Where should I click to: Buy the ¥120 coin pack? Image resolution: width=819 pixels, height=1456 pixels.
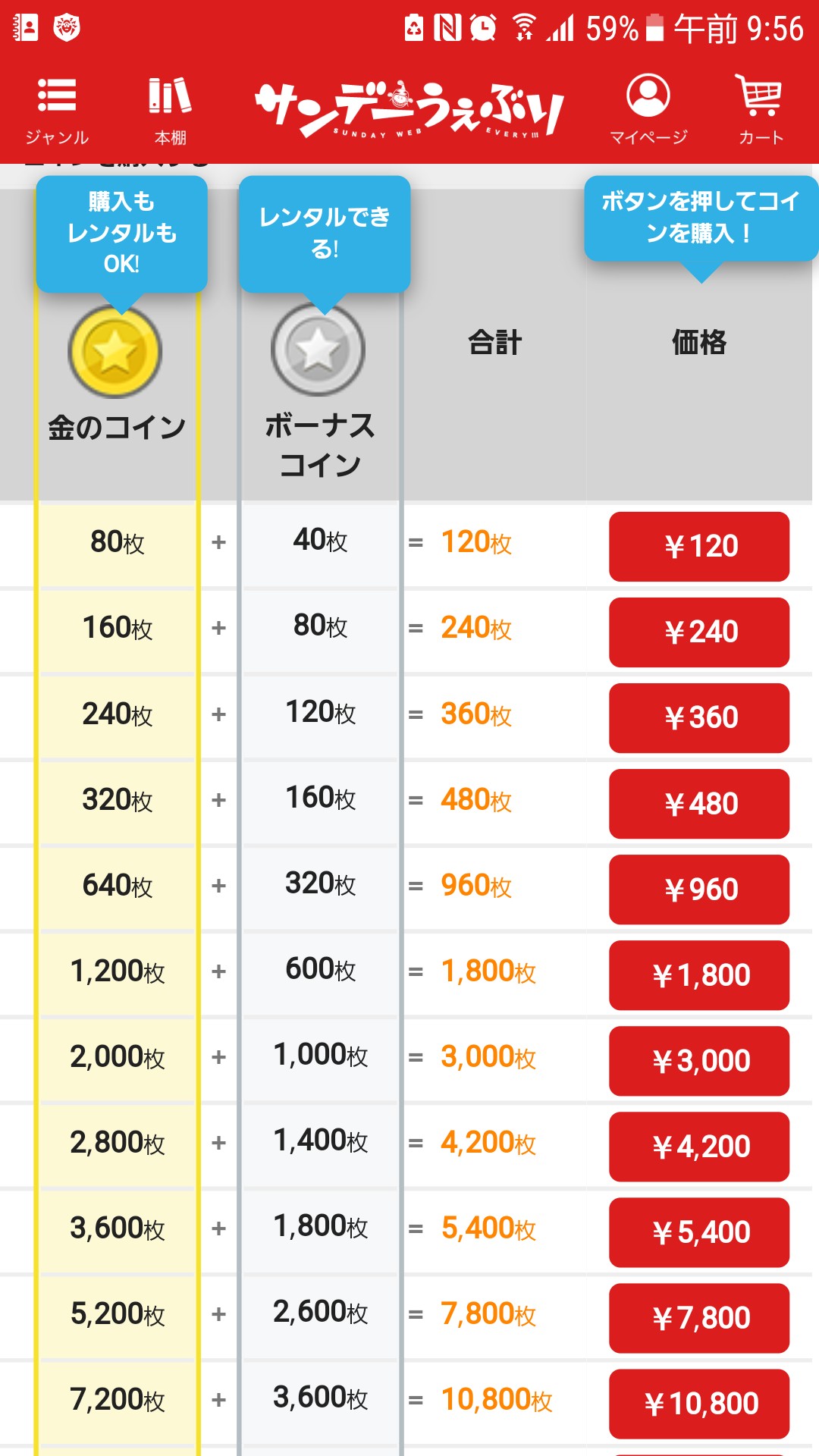click(699, 547)
